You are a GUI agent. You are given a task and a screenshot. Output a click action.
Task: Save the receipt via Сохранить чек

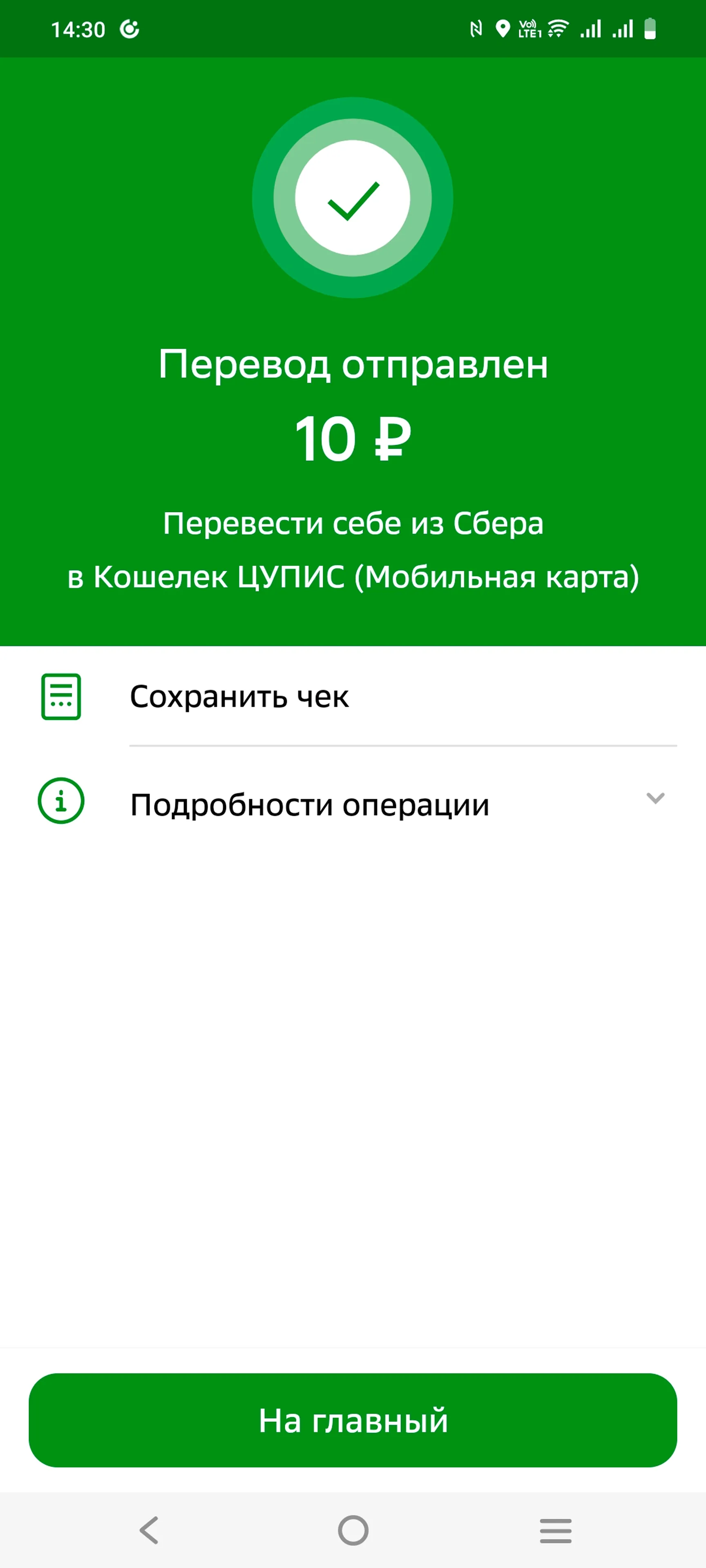point(239,696)
